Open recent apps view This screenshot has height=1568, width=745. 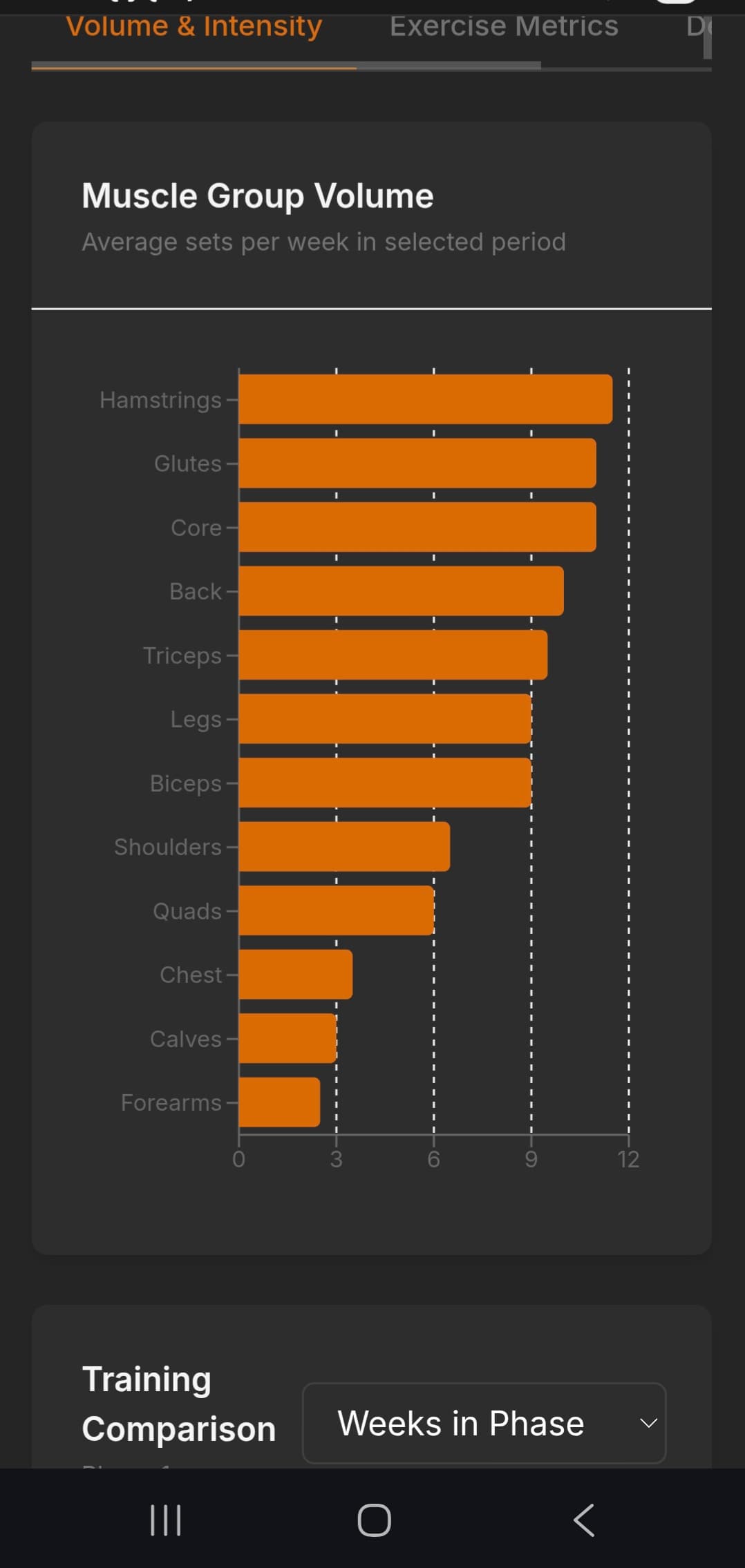pyautogui.click(x=166, y=1520)
